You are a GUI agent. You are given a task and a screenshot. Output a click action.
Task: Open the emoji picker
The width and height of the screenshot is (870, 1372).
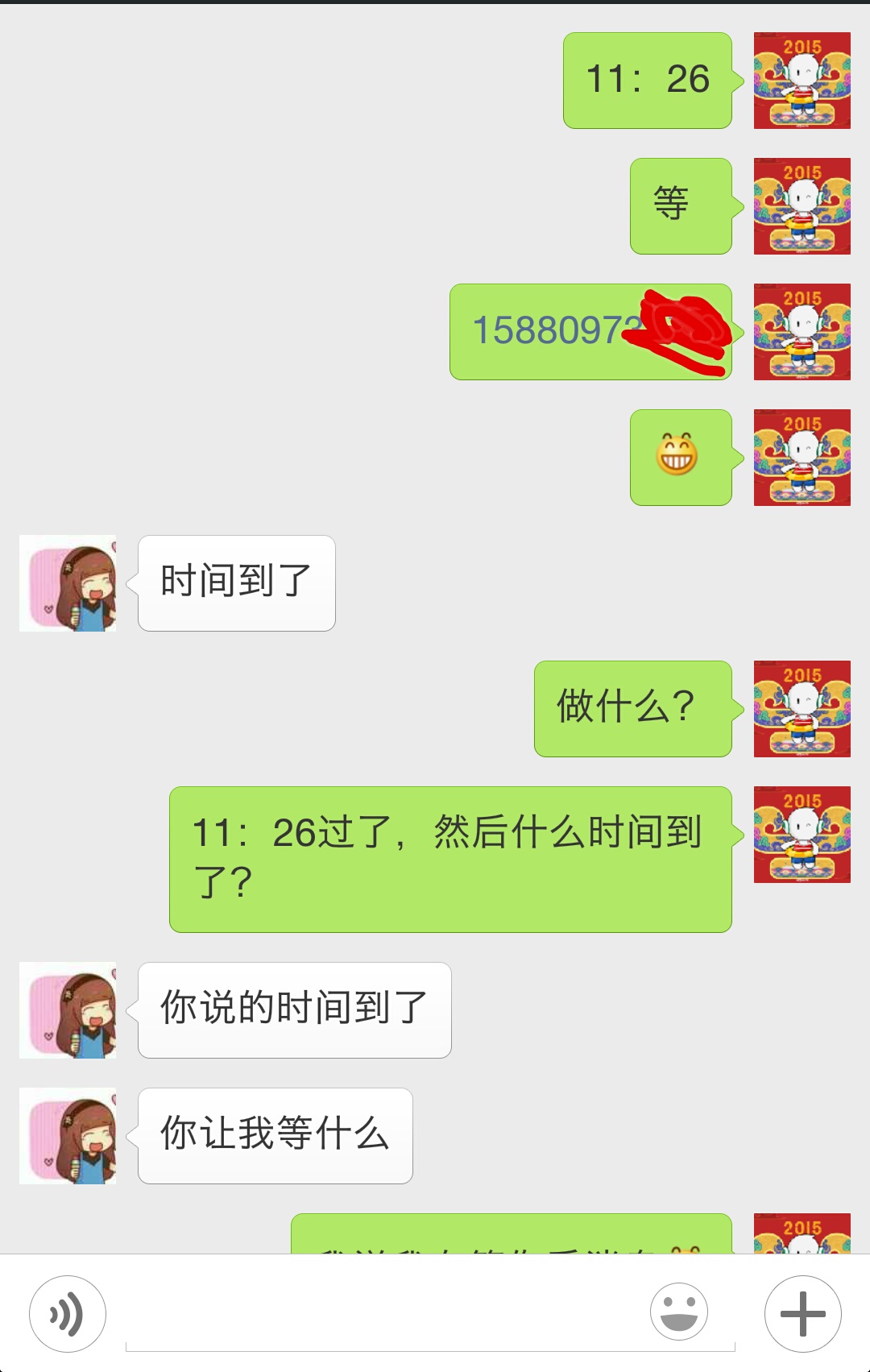[679, 1312]
